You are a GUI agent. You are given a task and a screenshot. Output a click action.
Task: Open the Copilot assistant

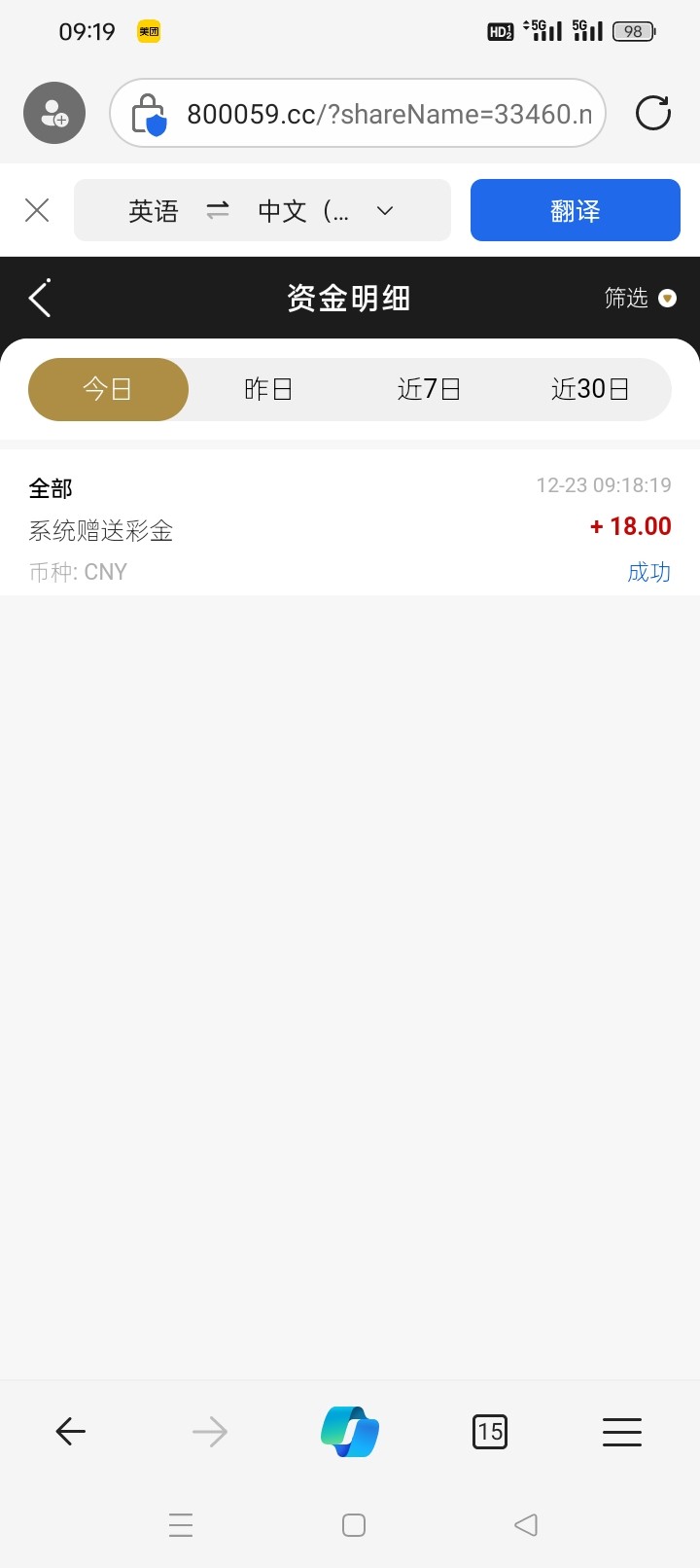tap(350, 1431)
